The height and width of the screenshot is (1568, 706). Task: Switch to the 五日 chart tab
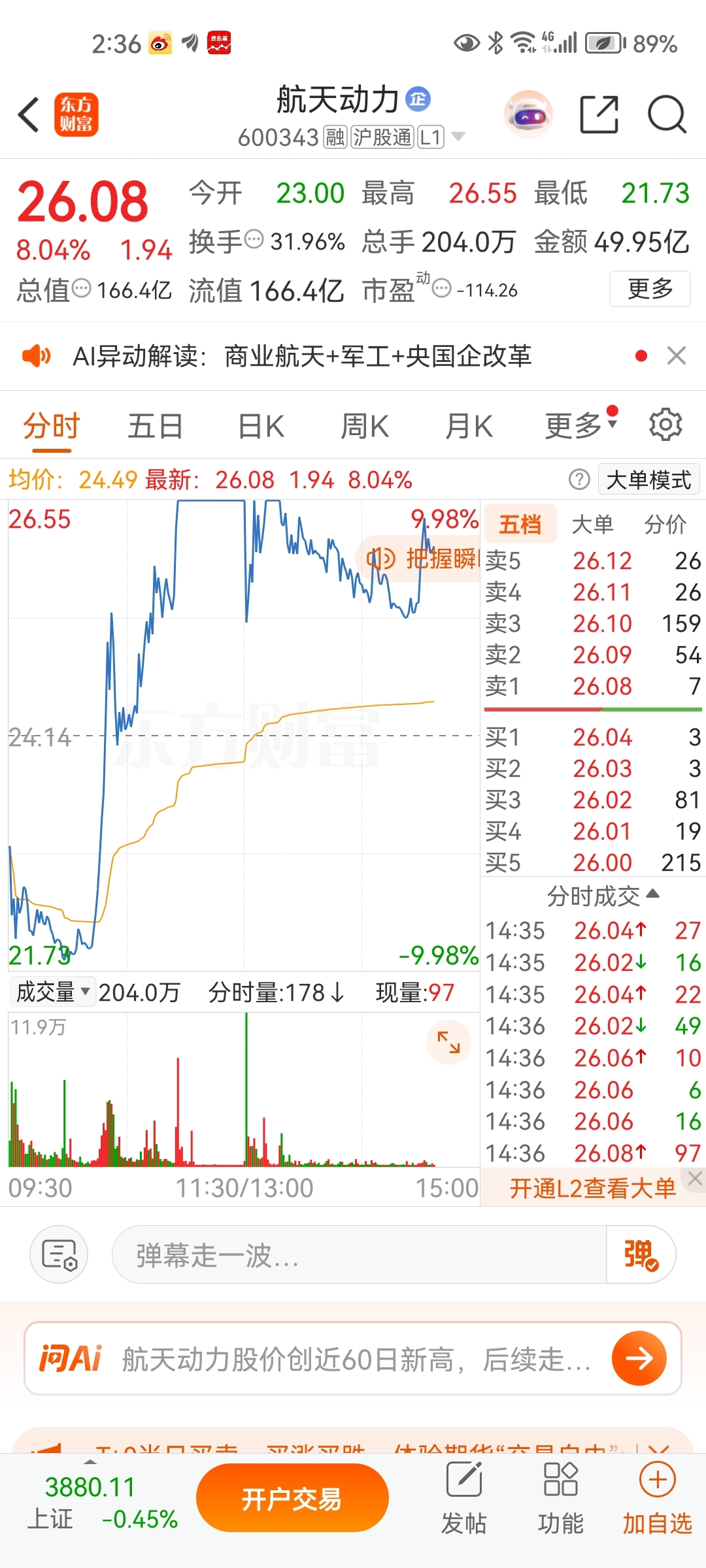click(x=155, y=427)
